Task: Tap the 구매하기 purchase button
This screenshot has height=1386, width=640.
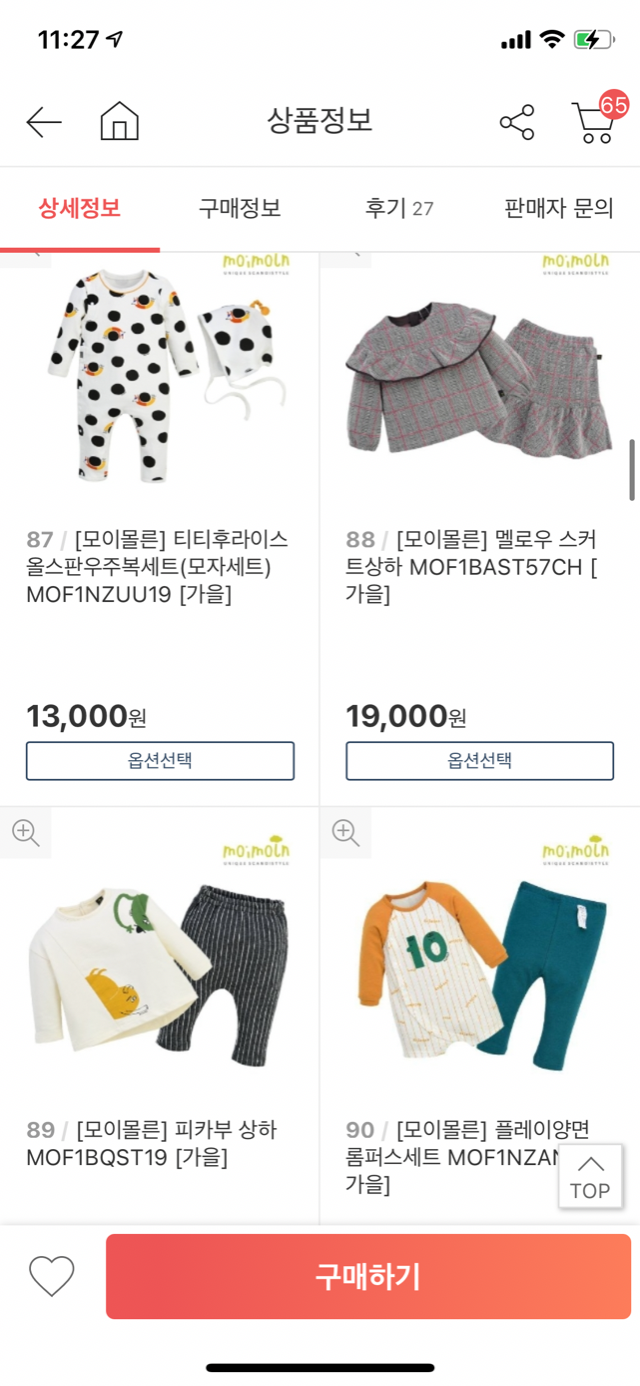Action: pyautogui.click(x=368, y=1277)
